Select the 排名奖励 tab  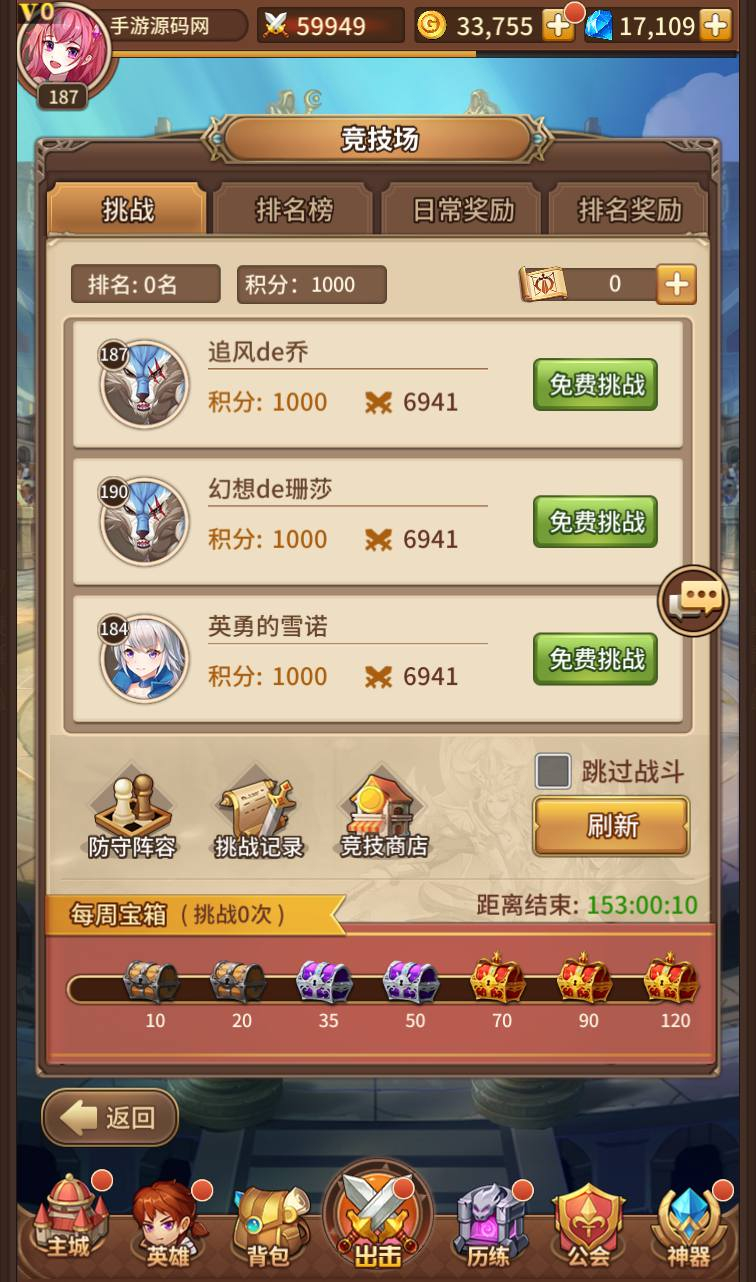pyautogui.click(x=630, y=210)
